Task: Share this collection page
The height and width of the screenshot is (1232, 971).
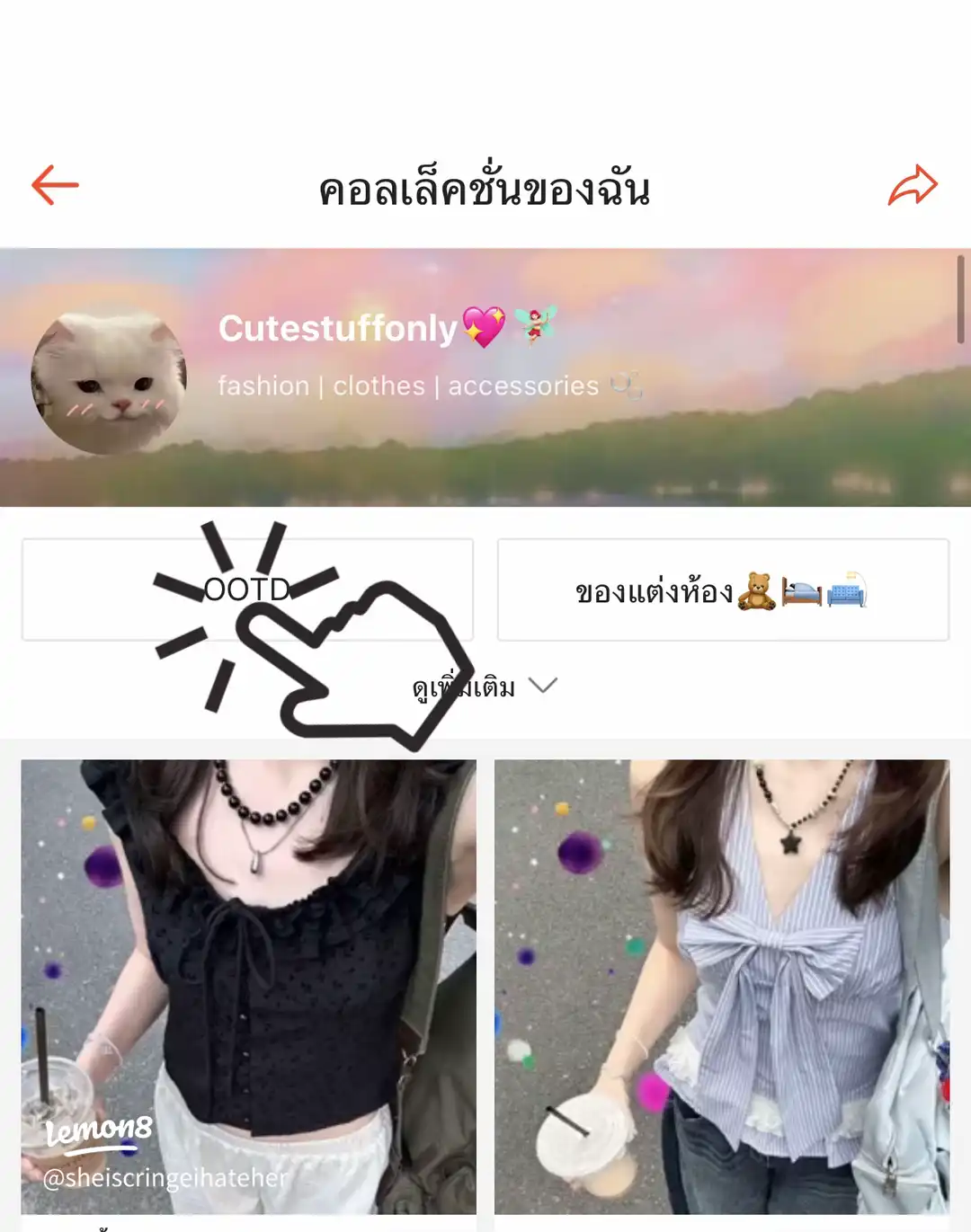Action: coord(912,185)
